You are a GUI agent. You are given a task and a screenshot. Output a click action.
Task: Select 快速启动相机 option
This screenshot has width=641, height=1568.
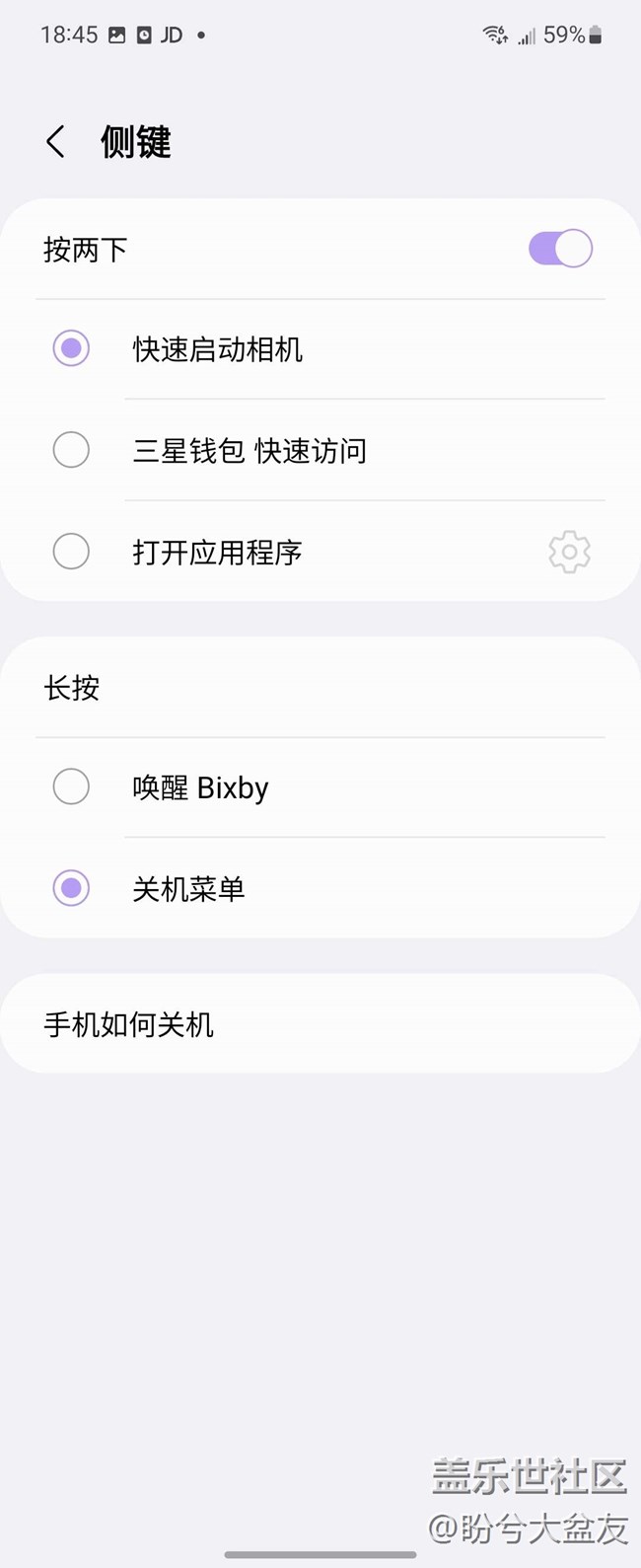(x=71, y=348)
